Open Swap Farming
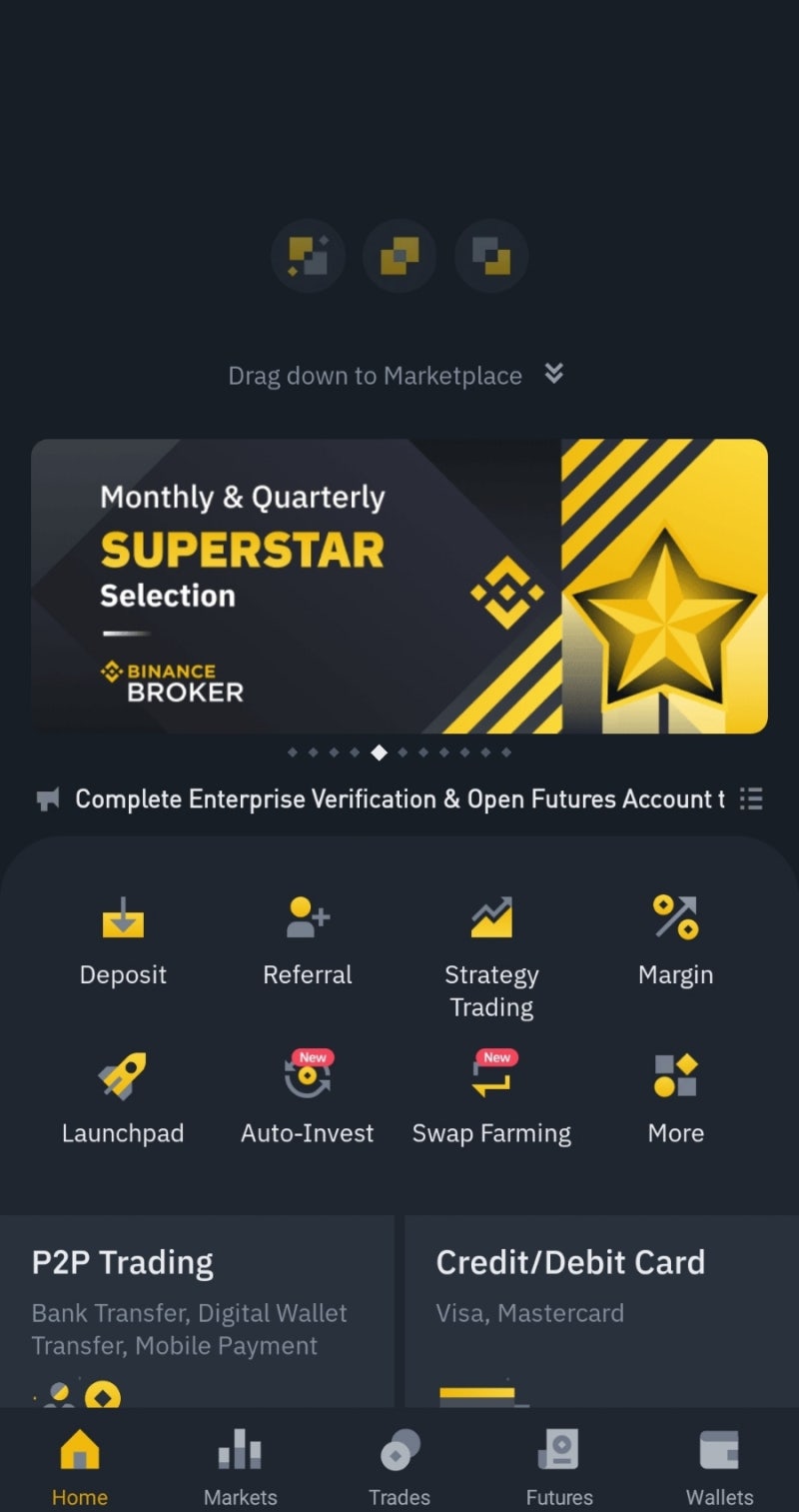The height and width of the screenshot is (1512, 799). 491,1098
